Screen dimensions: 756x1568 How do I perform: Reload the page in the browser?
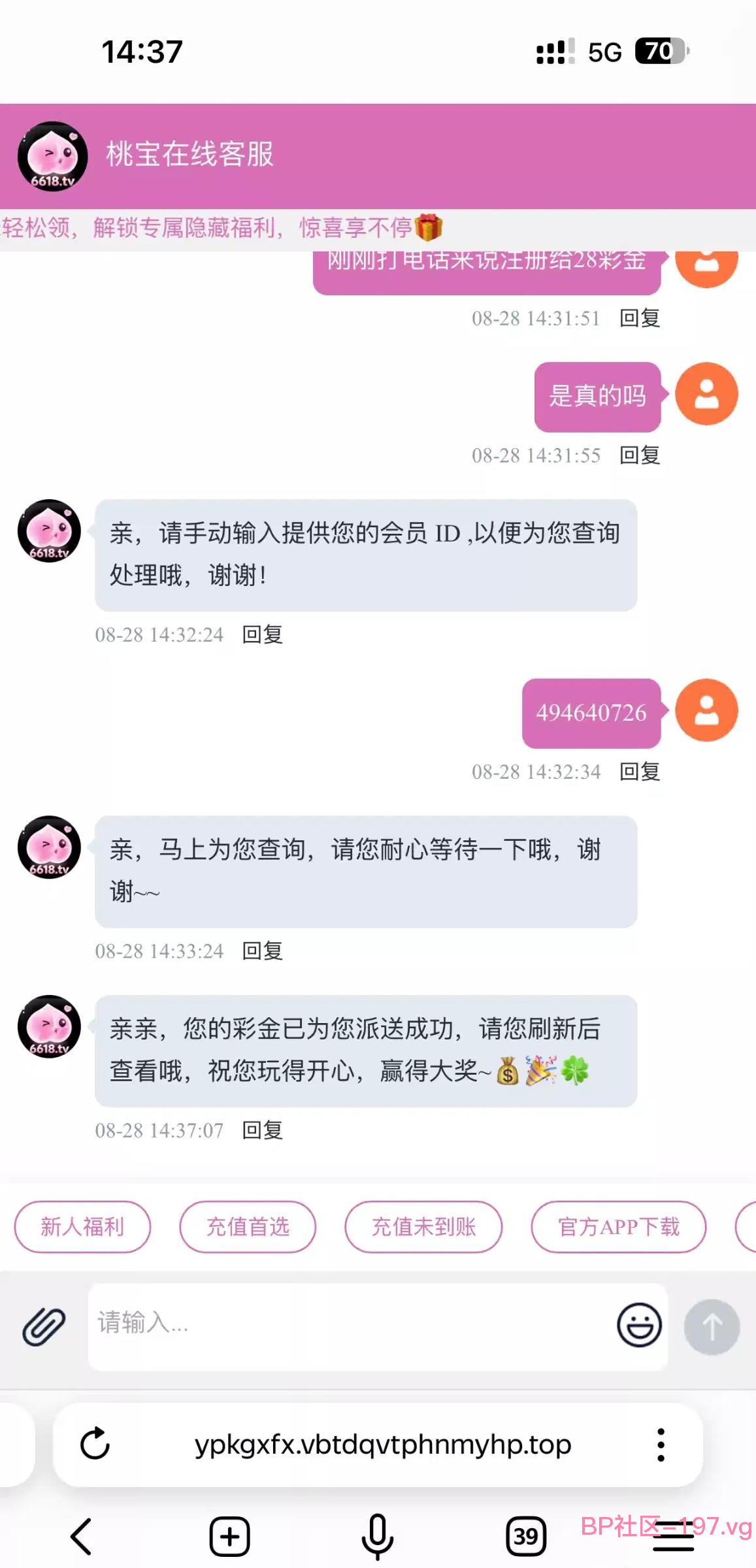95,1444
